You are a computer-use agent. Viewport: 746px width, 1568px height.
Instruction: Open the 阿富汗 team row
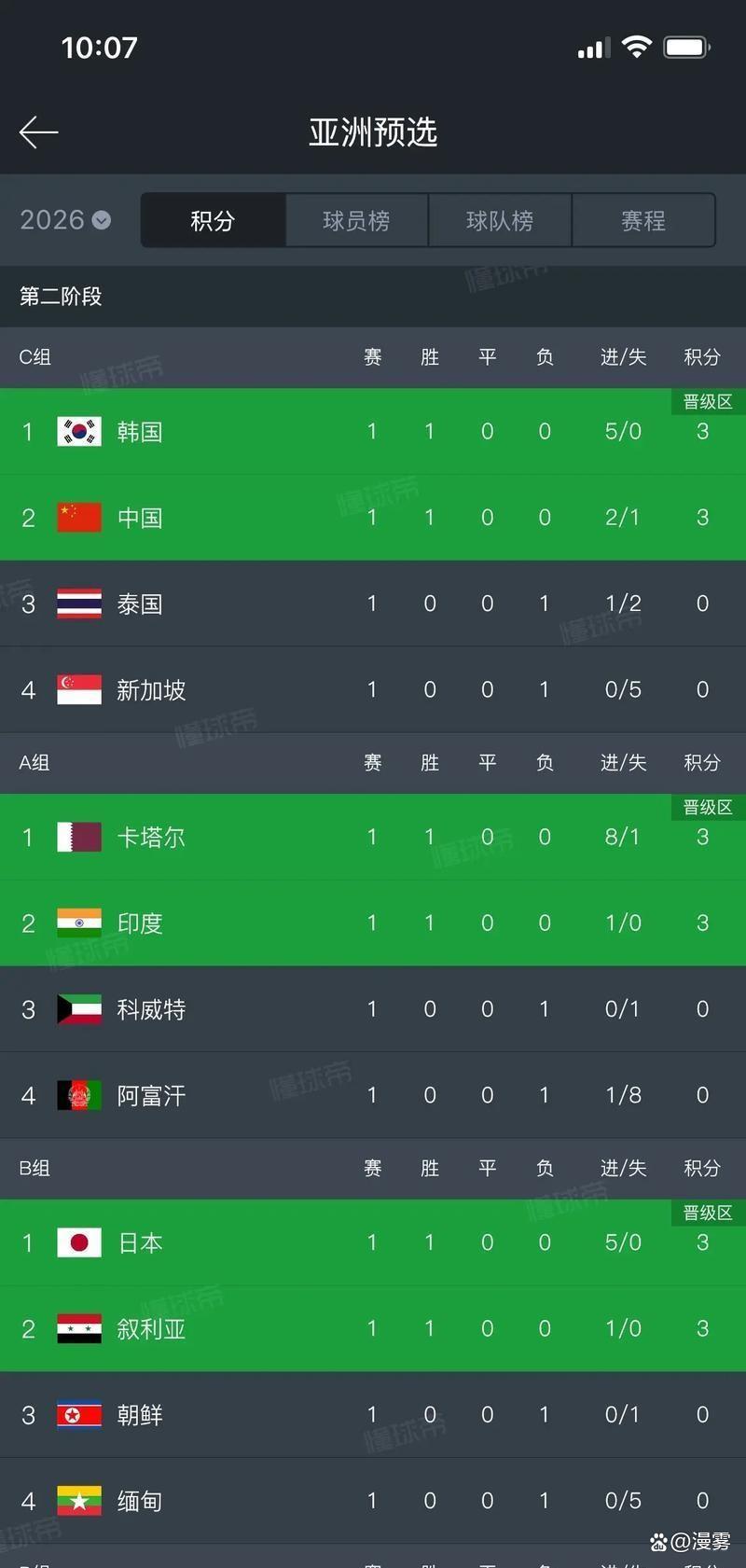[x=151, y=1095]
